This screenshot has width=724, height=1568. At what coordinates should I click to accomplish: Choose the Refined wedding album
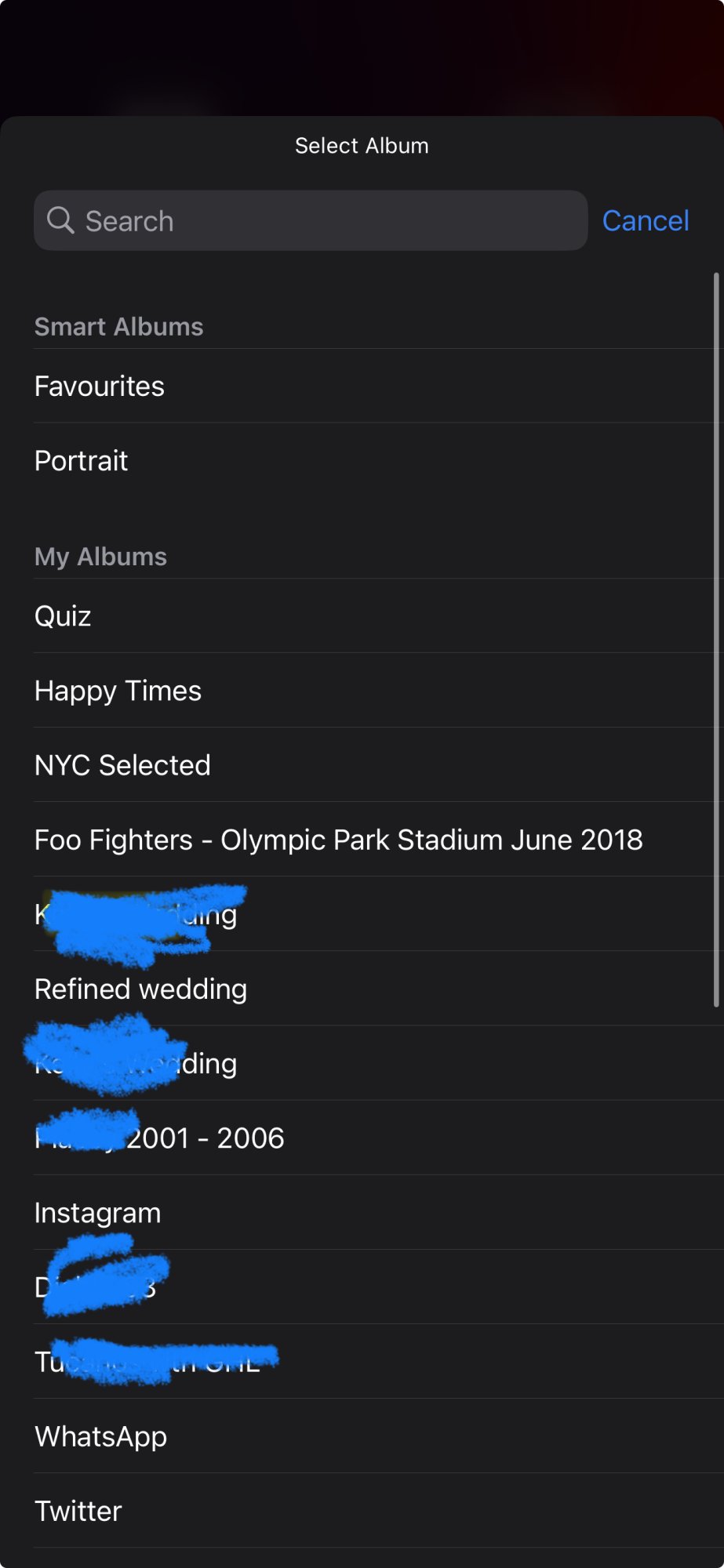[x=140, y=989]
